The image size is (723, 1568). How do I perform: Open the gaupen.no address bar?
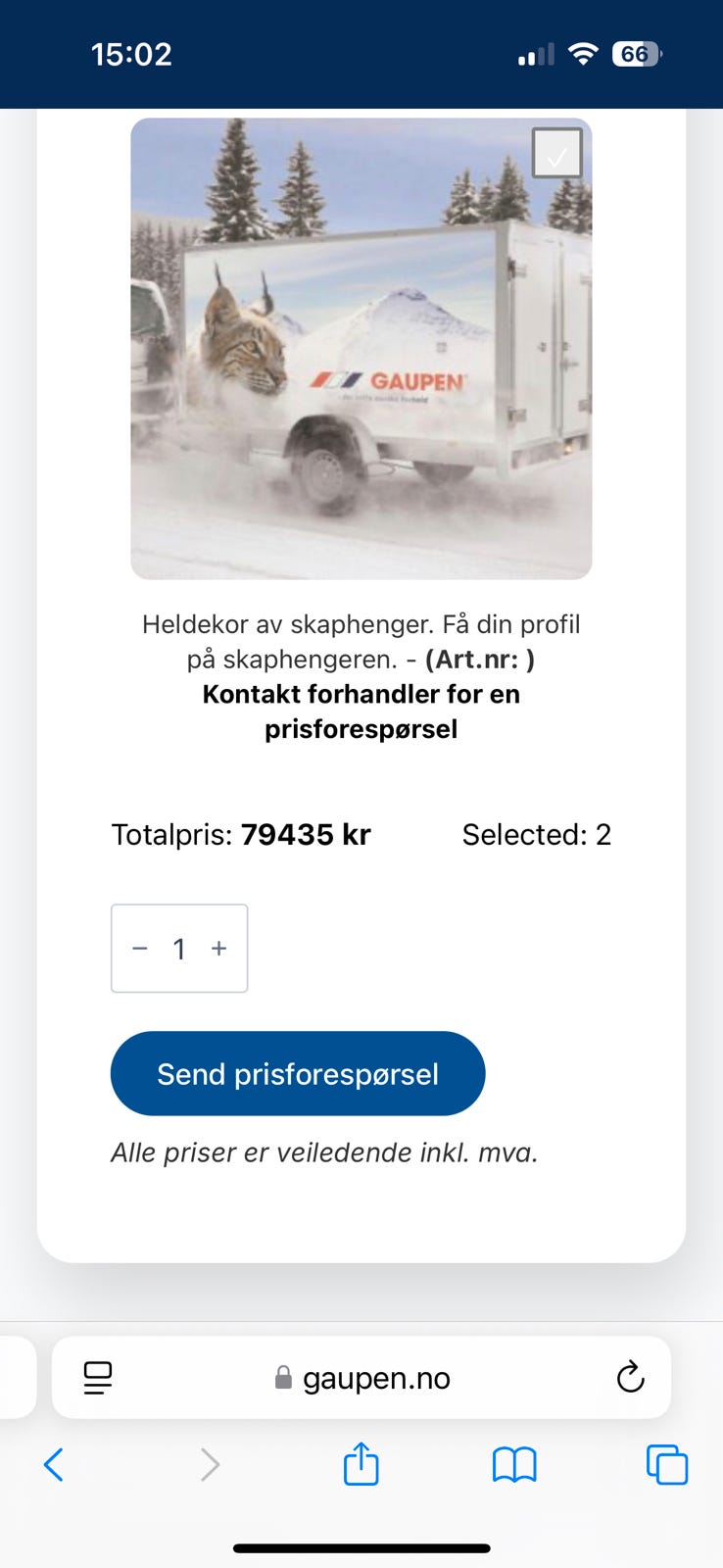point(376,1377)
